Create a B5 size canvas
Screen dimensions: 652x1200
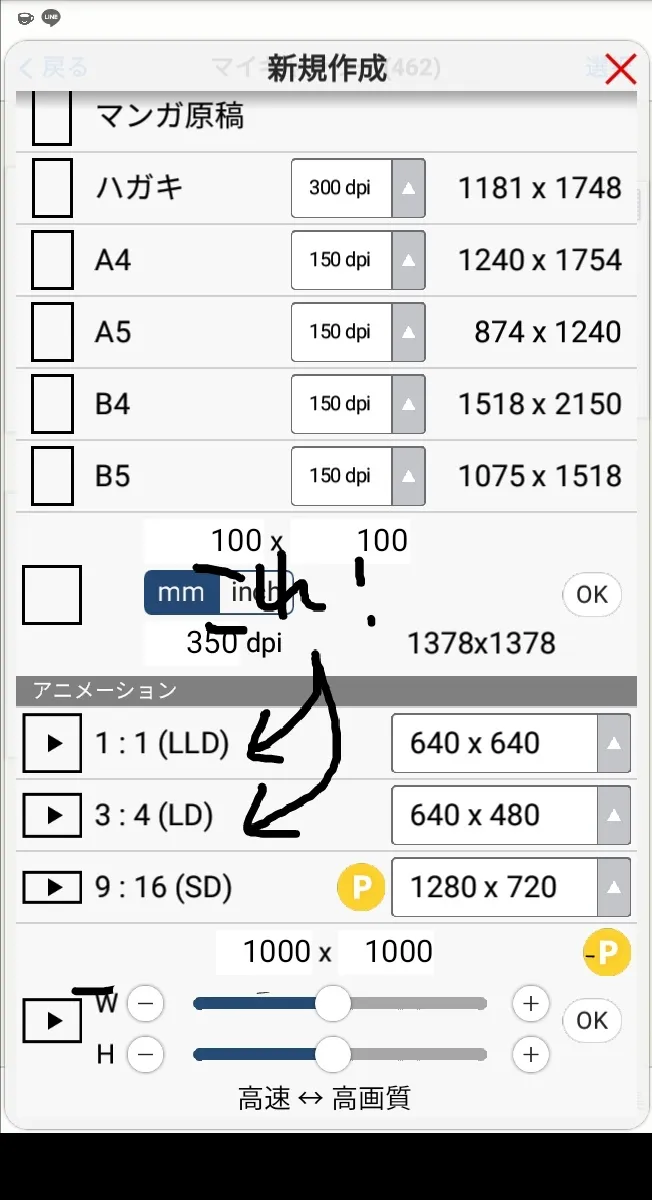click(326, 476)
